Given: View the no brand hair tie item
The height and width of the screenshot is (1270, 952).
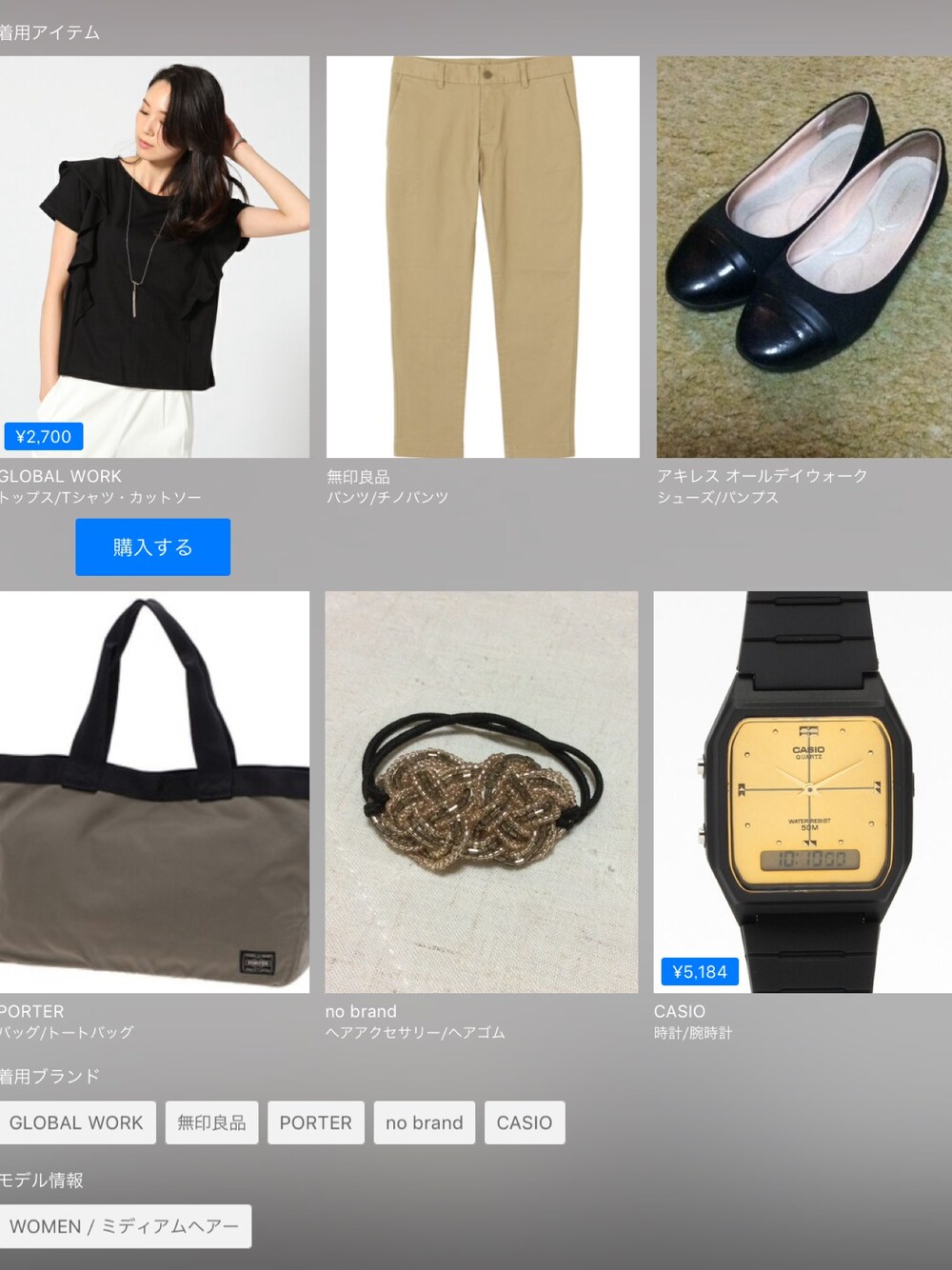Looking at the screenshot, I should [x=482, y=792].
